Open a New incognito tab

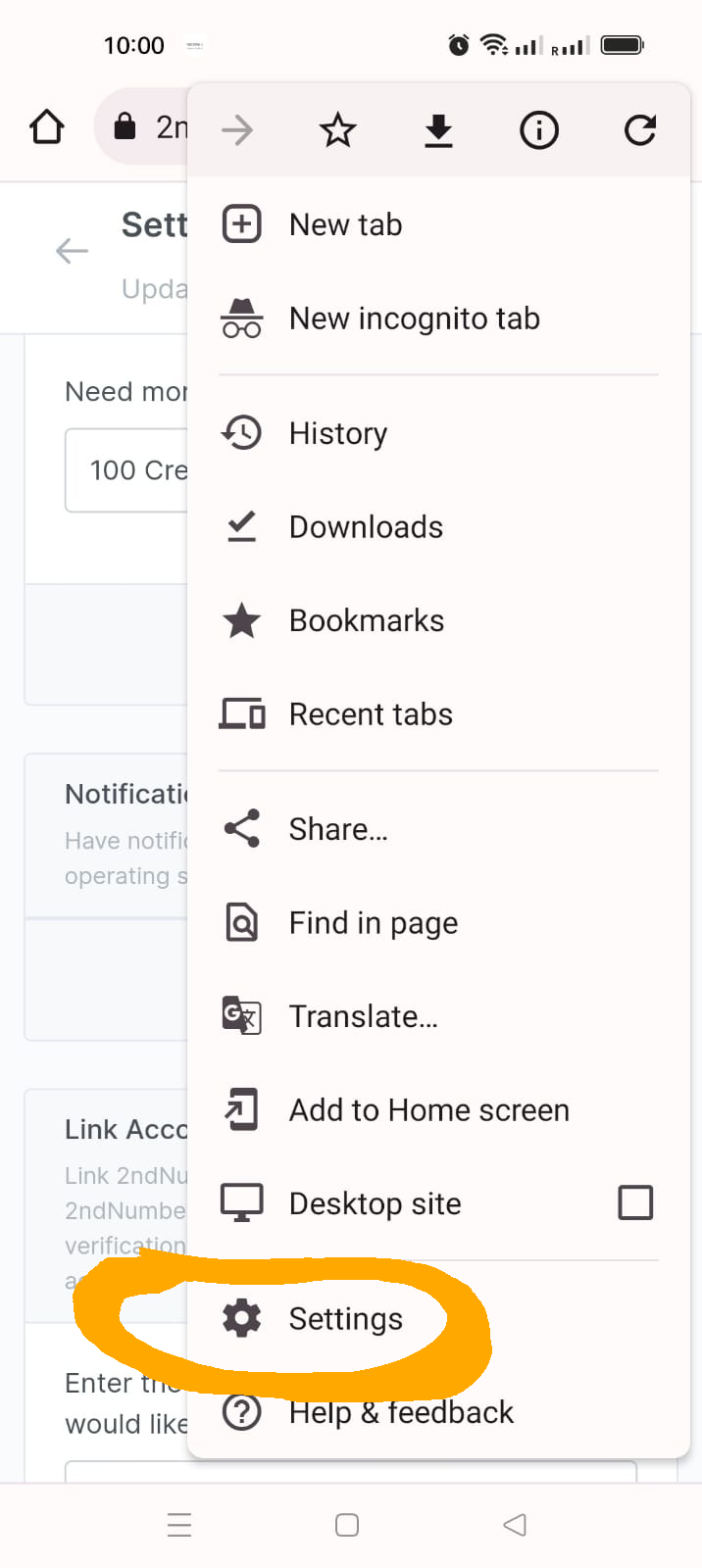(x=414, y=318)
